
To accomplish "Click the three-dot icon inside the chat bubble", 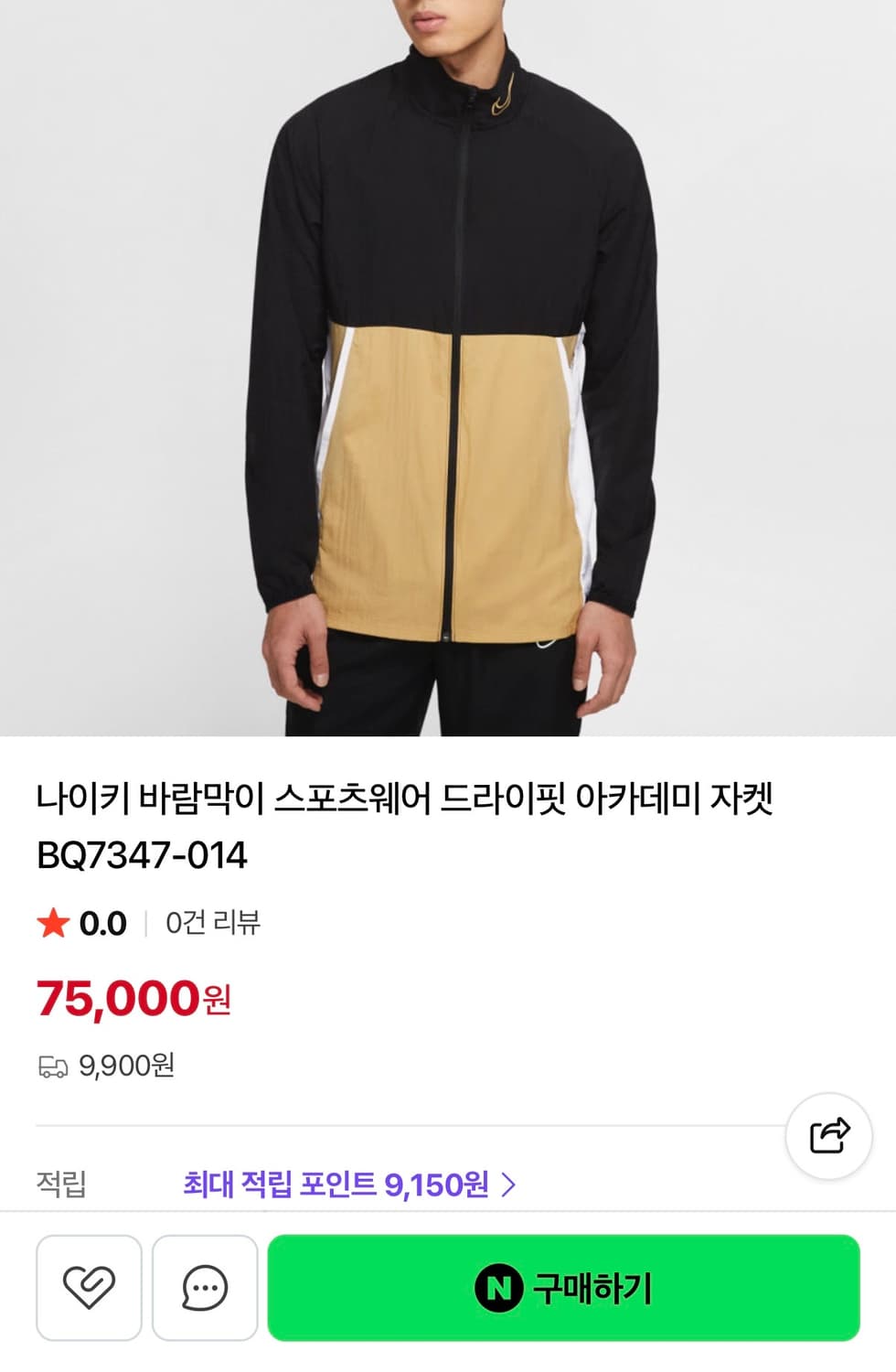I will click(x=205, y=1288).
